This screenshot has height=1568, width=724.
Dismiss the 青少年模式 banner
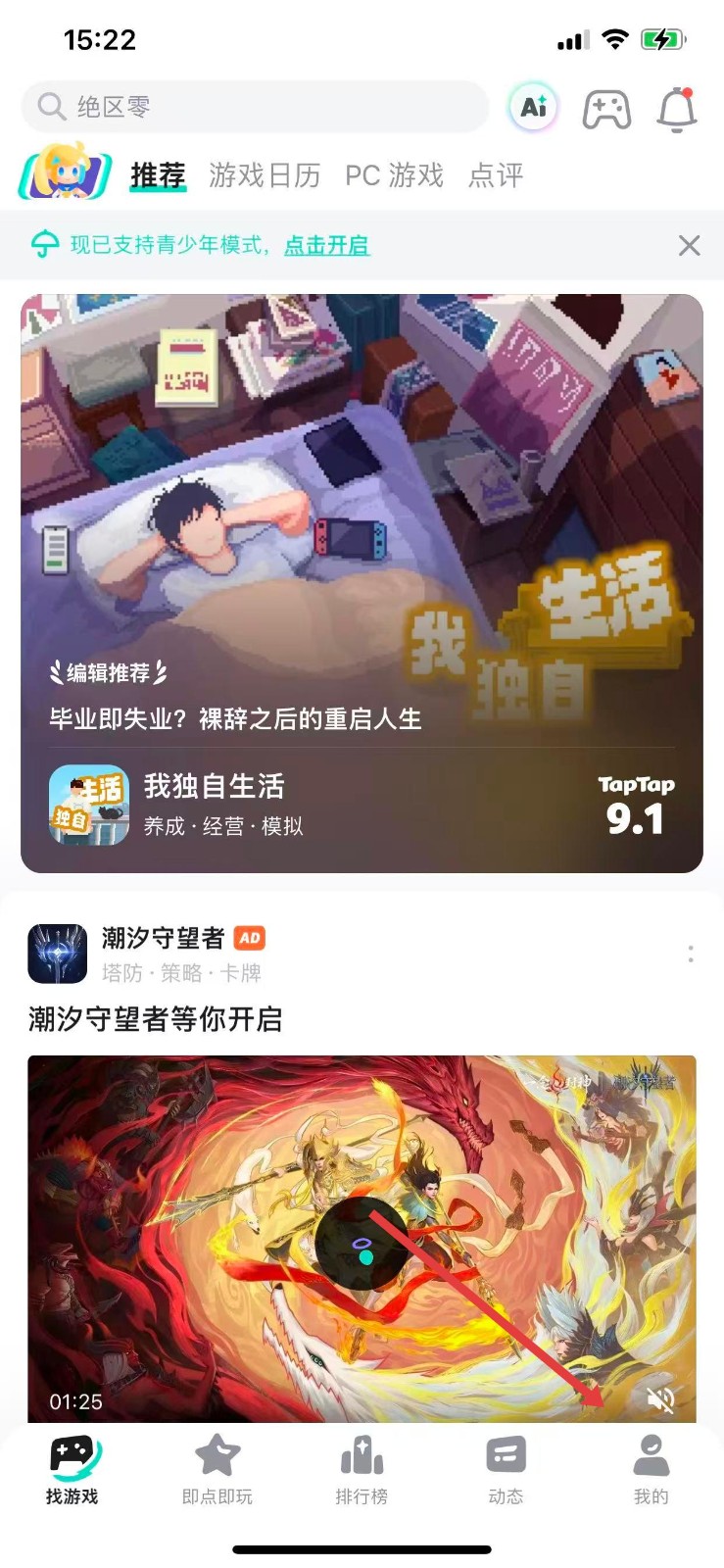689,245
